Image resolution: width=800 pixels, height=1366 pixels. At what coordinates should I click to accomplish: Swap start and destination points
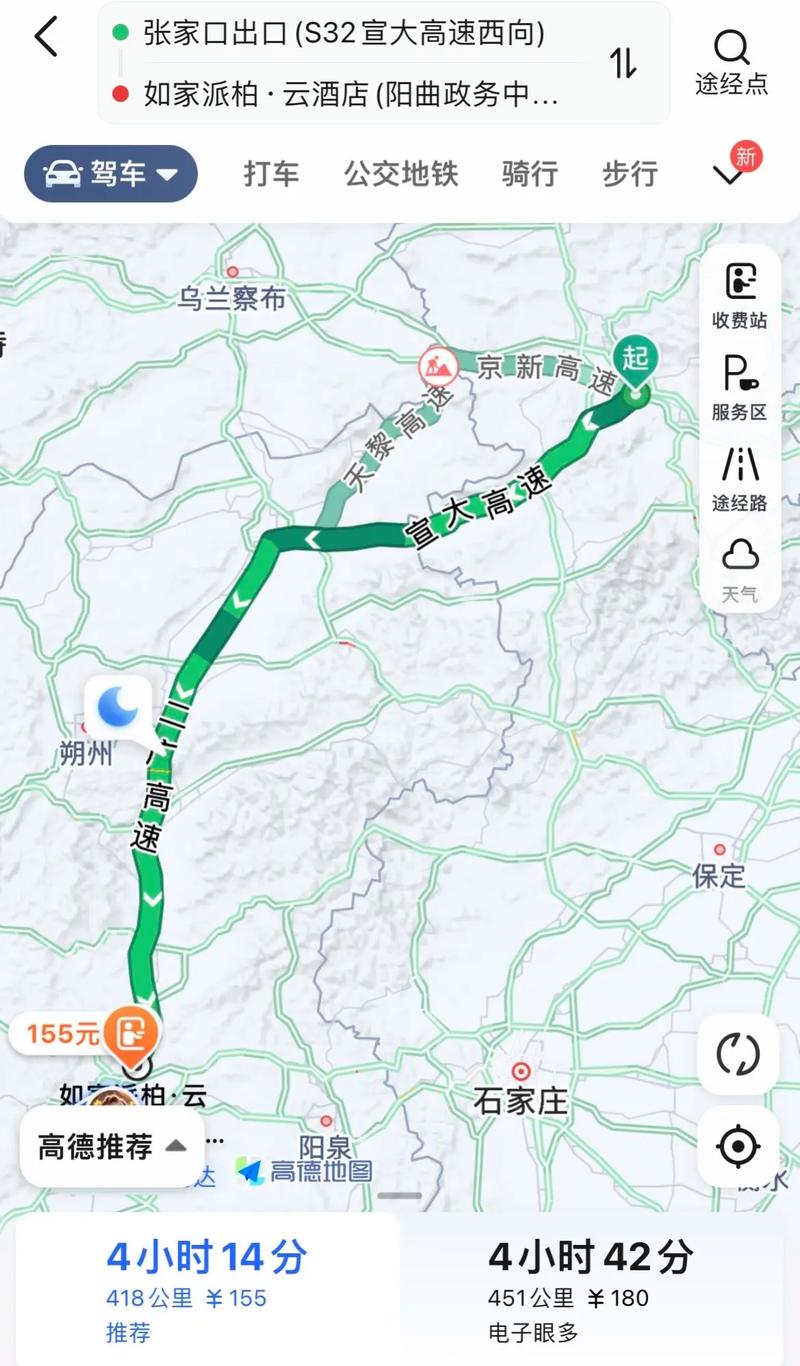coord(624,63)
